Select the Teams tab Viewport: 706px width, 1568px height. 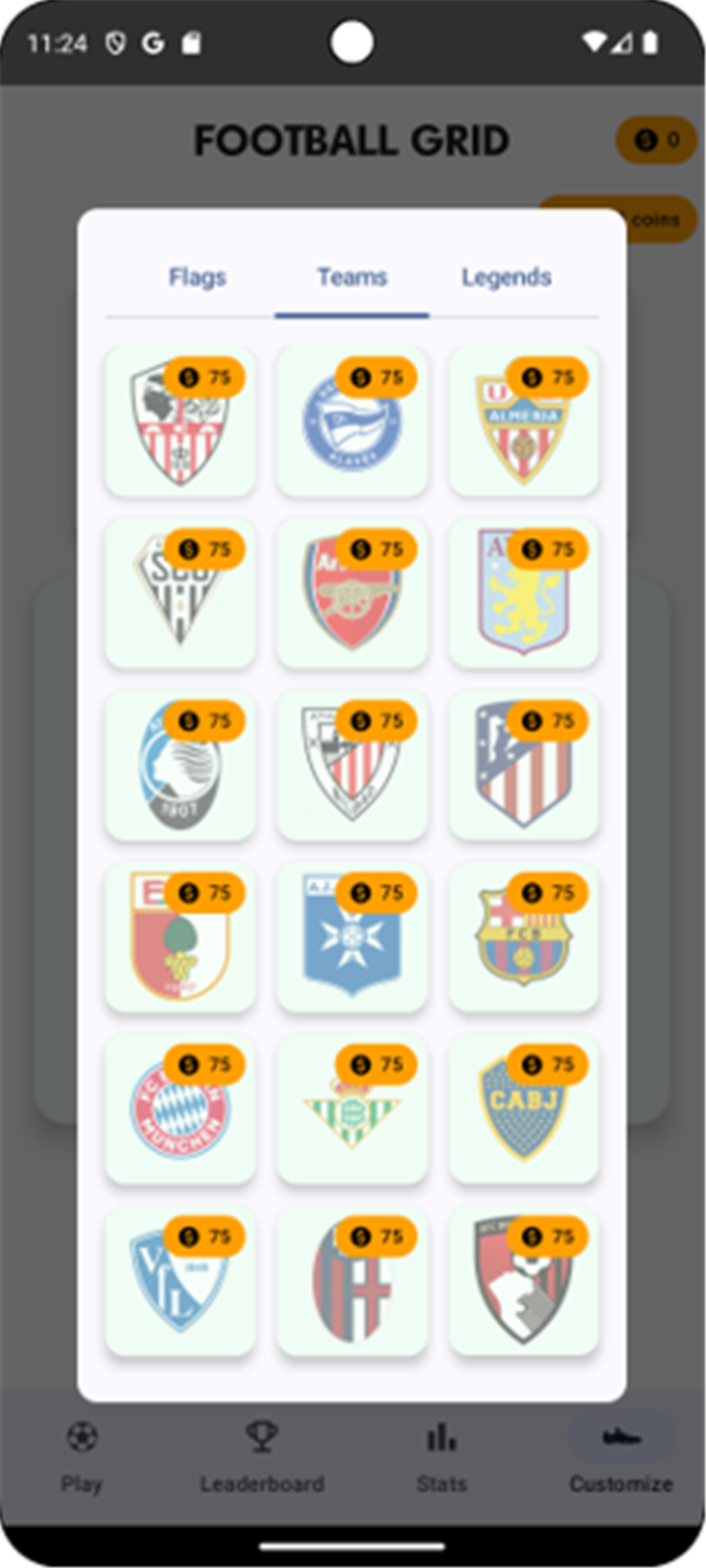352,277
